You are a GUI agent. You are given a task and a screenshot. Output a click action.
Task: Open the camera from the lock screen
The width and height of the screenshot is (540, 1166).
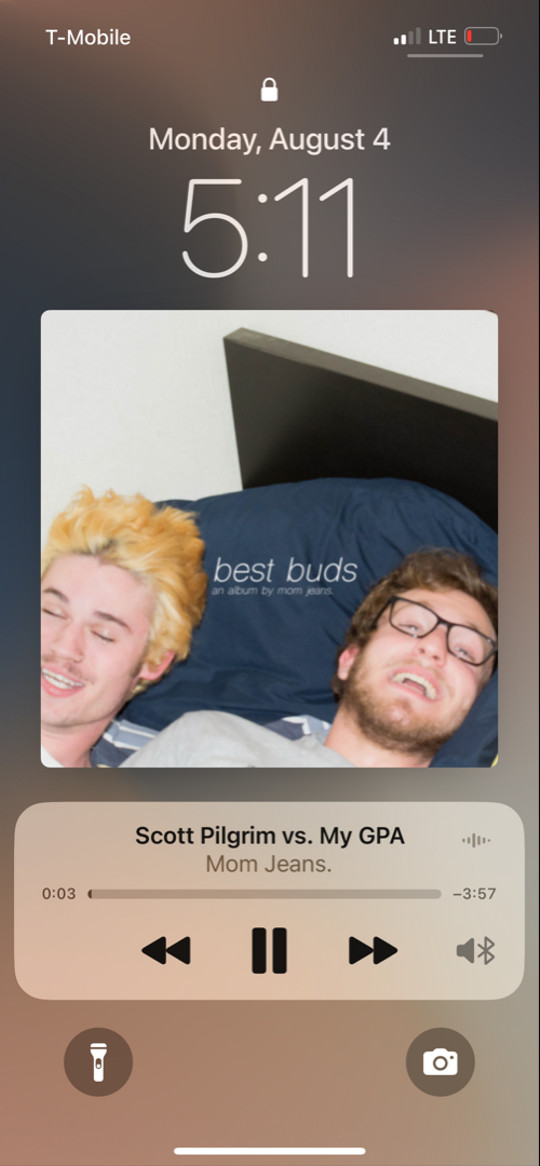coord(440,1062)
